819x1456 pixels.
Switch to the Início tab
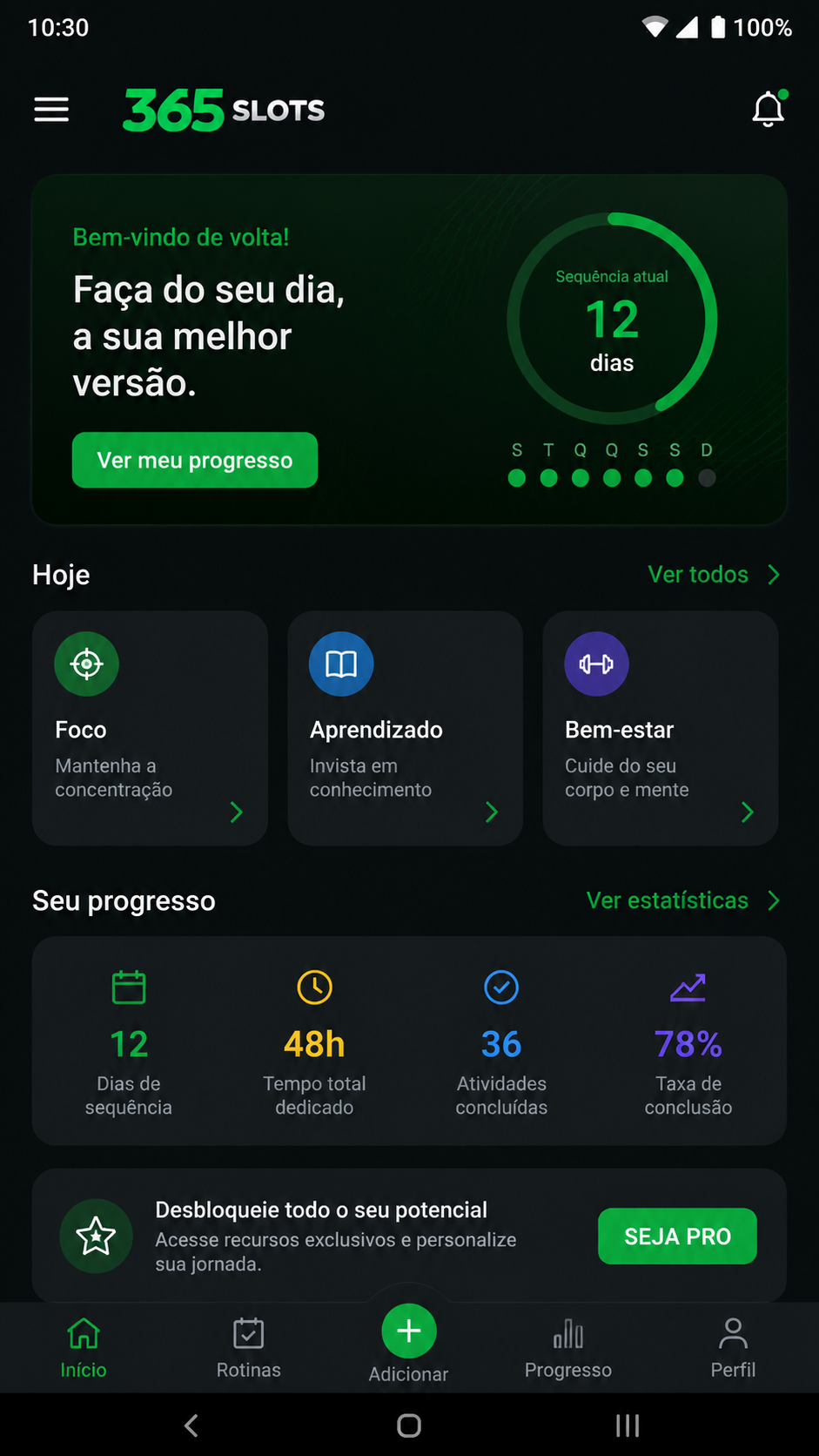point(84,1347)
